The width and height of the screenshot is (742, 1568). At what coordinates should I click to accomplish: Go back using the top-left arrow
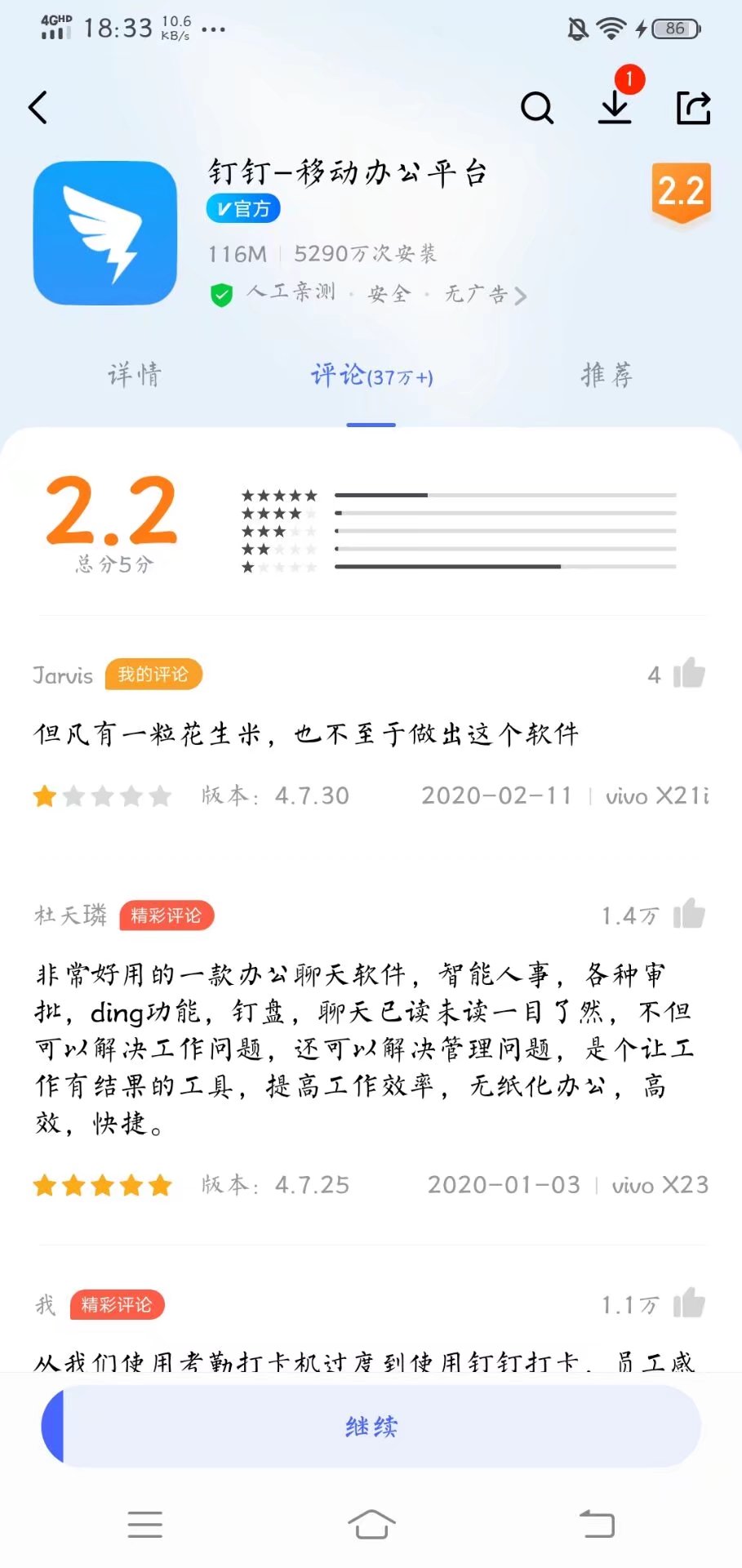click(38, 107)
